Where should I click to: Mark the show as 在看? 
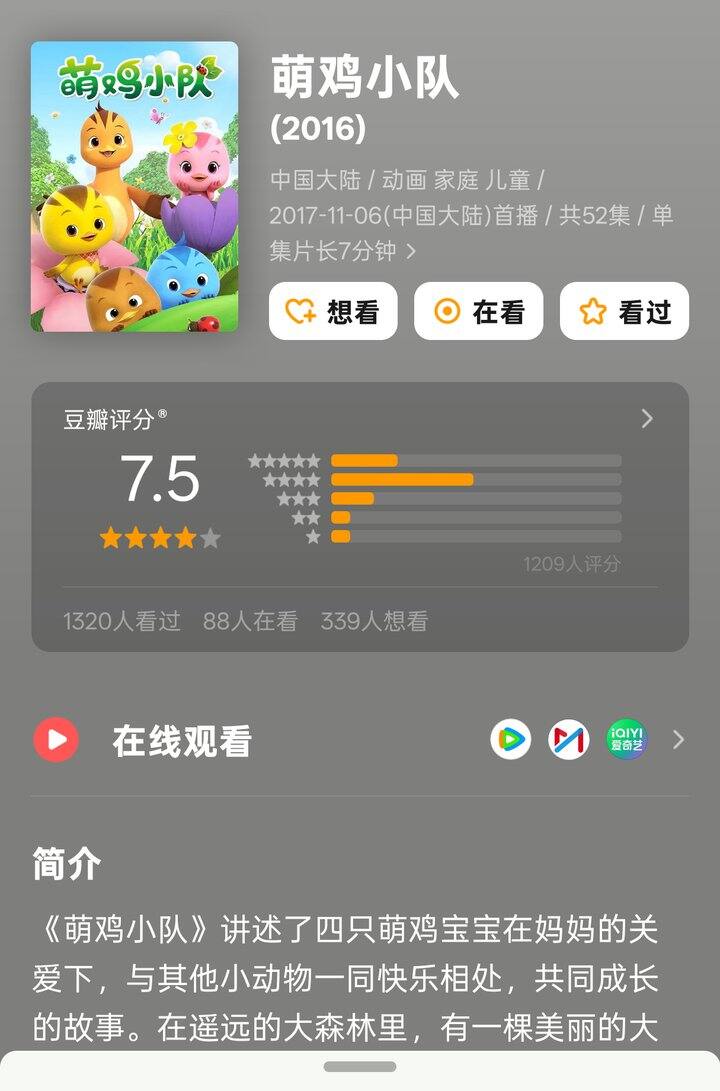tap(479, 312)
